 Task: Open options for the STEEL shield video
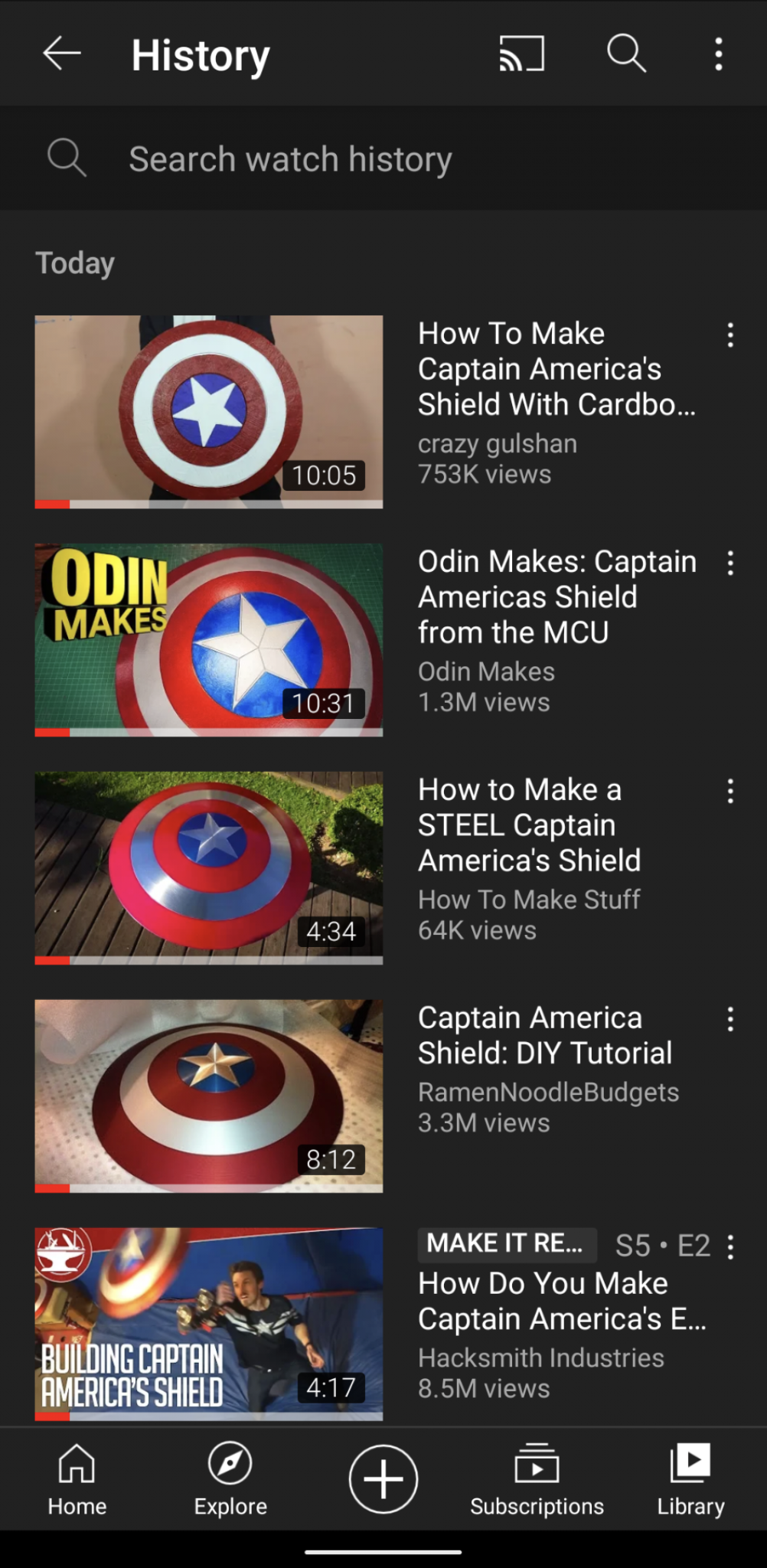point(731,791)
